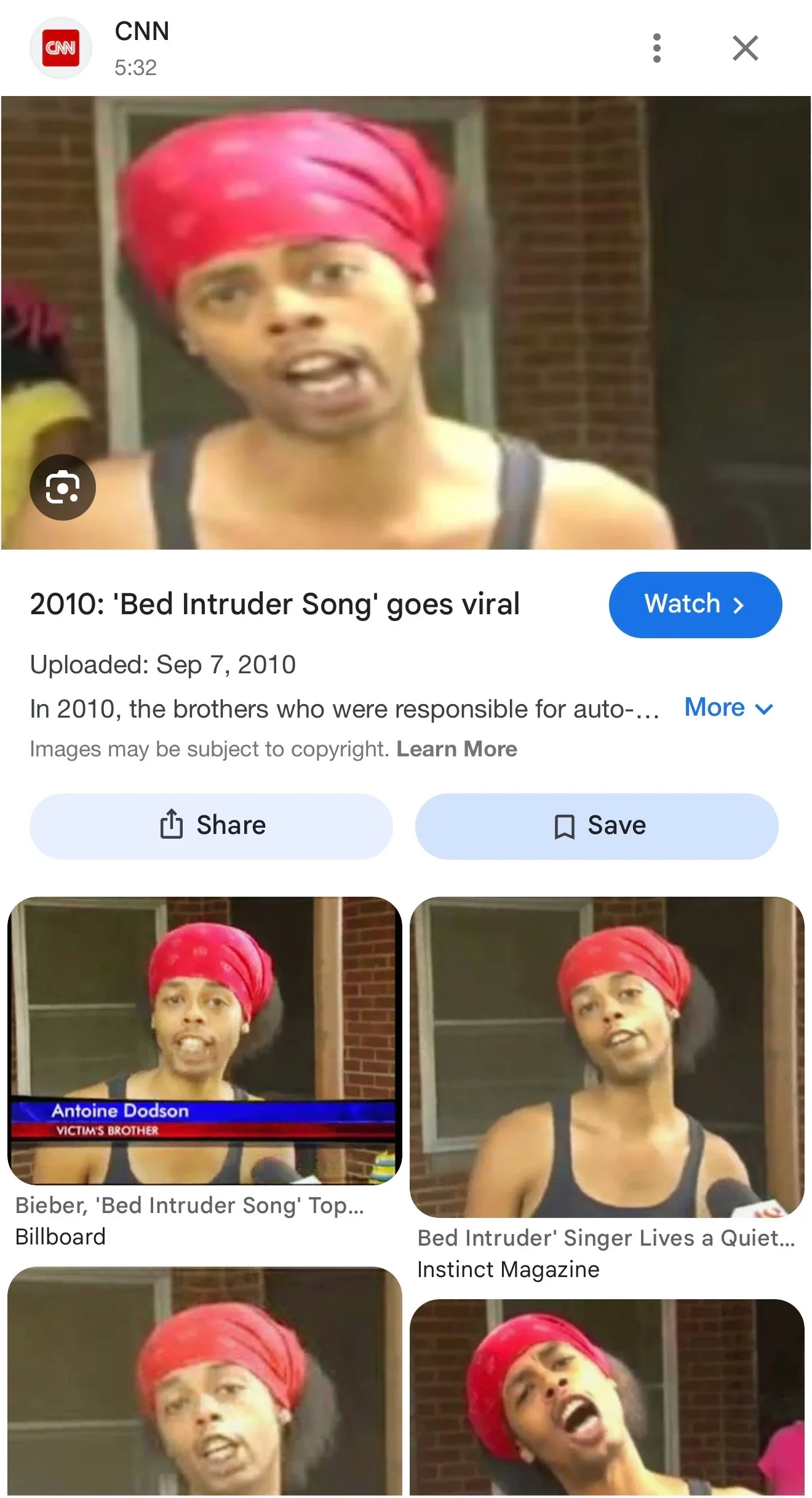Expand description with More
The height and width of the screenshot is (1498, 812).
(x=728, y=708)
